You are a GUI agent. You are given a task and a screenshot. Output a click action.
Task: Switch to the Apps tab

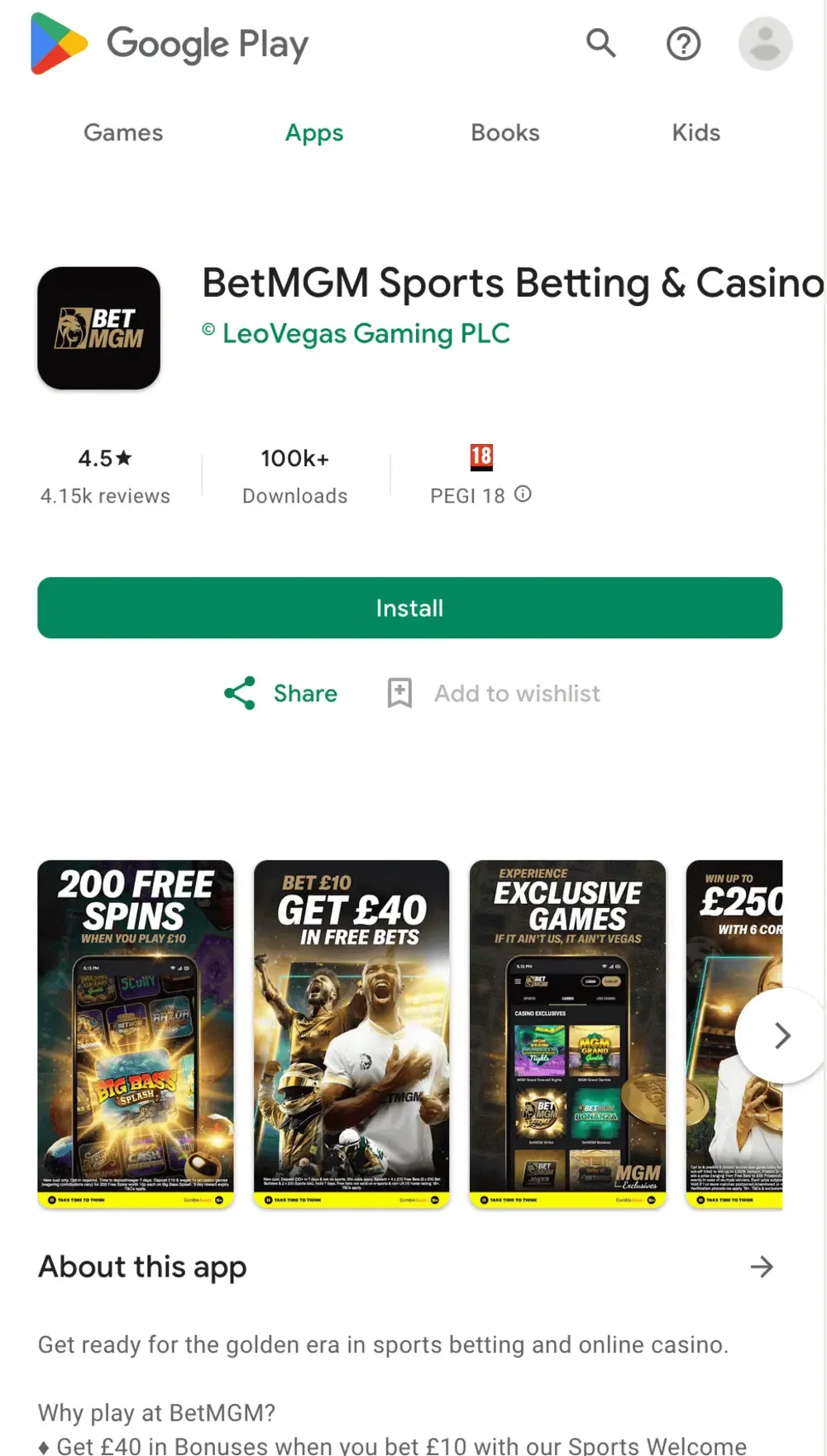(x=313, y=132)
